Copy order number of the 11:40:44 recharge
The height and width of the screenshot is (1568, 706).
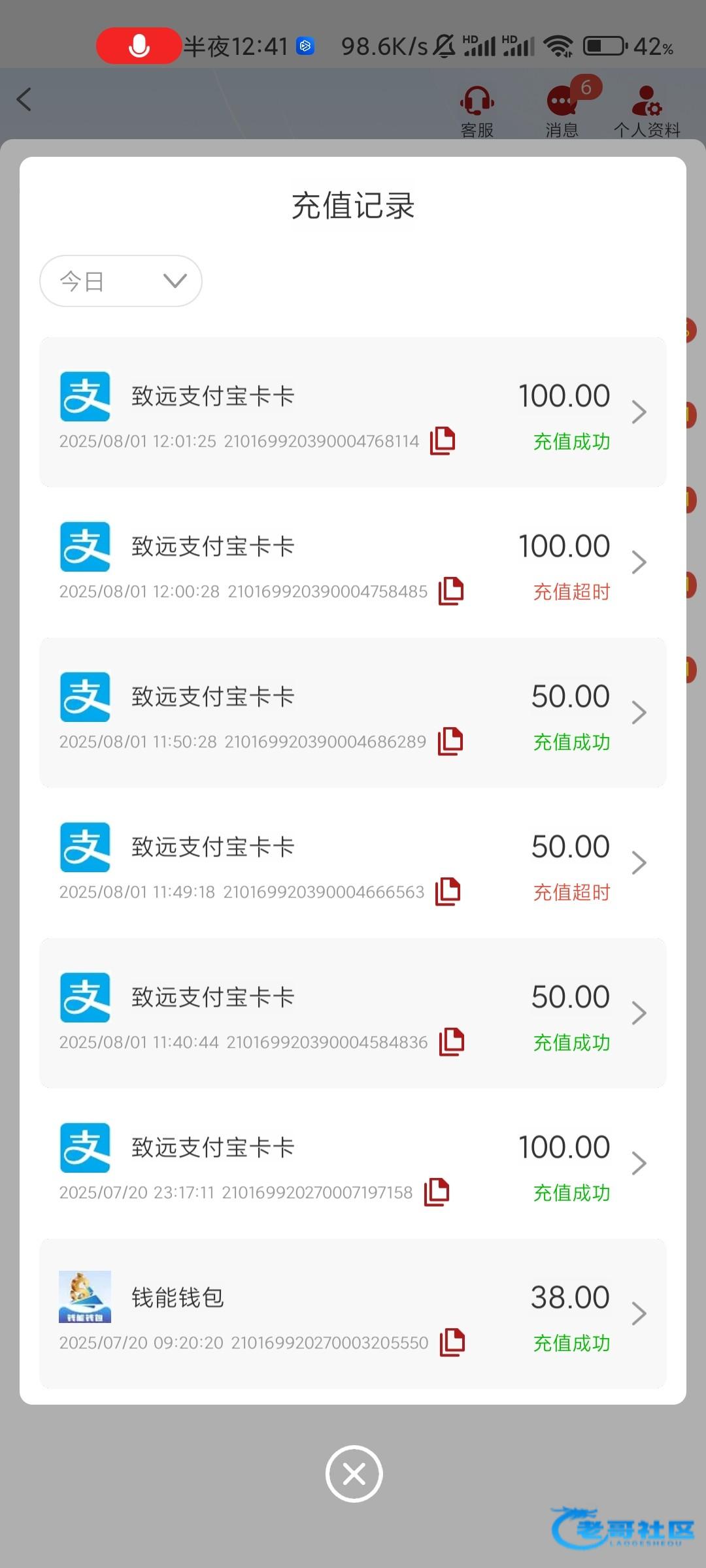tap(452, 1042)
